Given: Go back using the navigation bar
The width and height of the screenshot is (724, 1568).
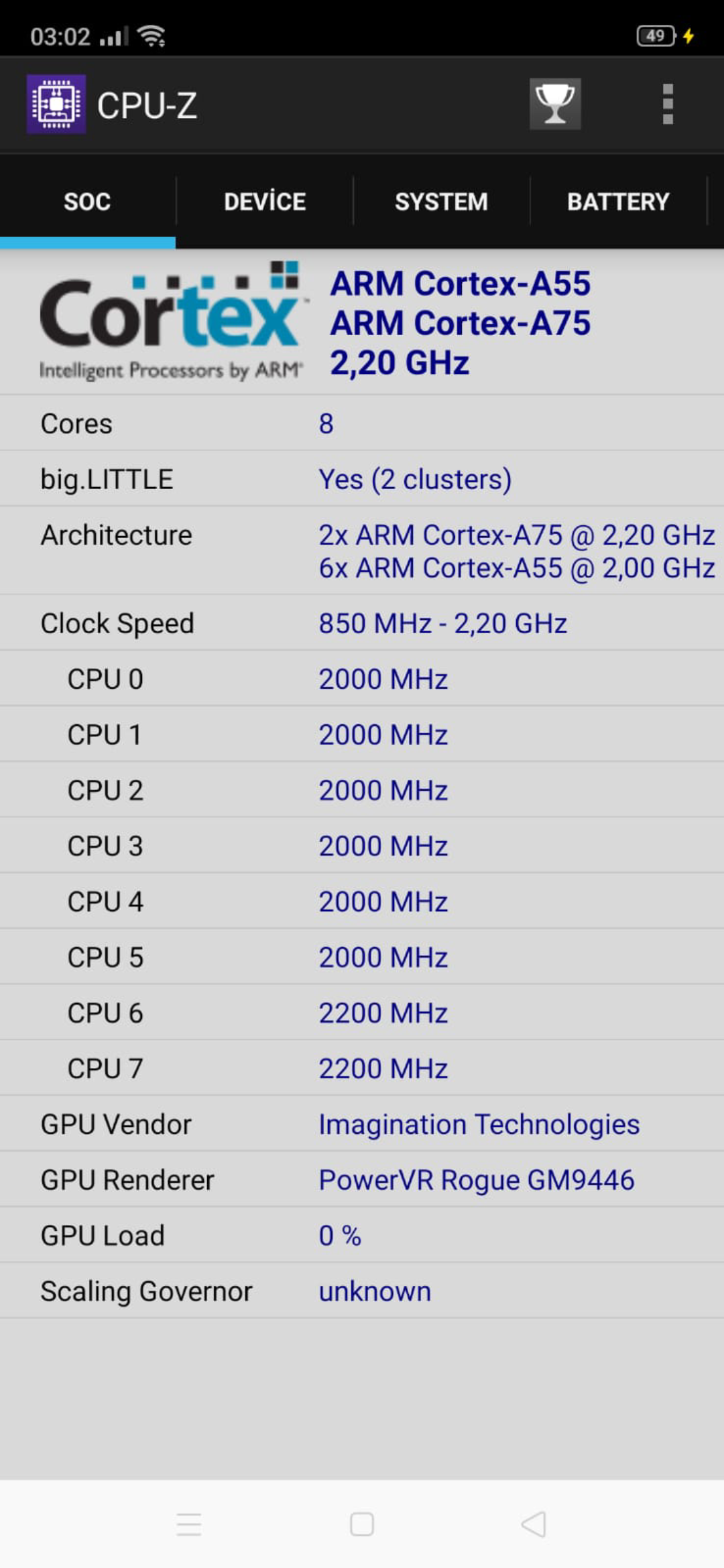Looking at the screenshot, I should click(534, 1524).
